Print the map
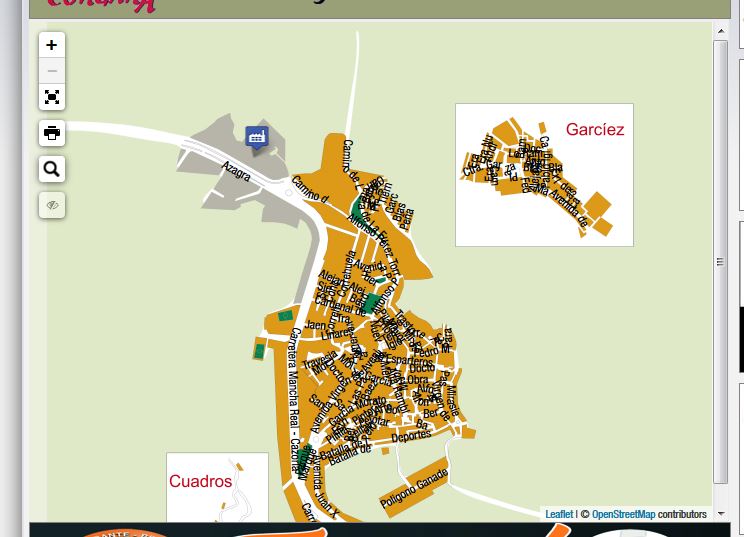The width and height of the screenshot is (744, 537). coord(52,133)
